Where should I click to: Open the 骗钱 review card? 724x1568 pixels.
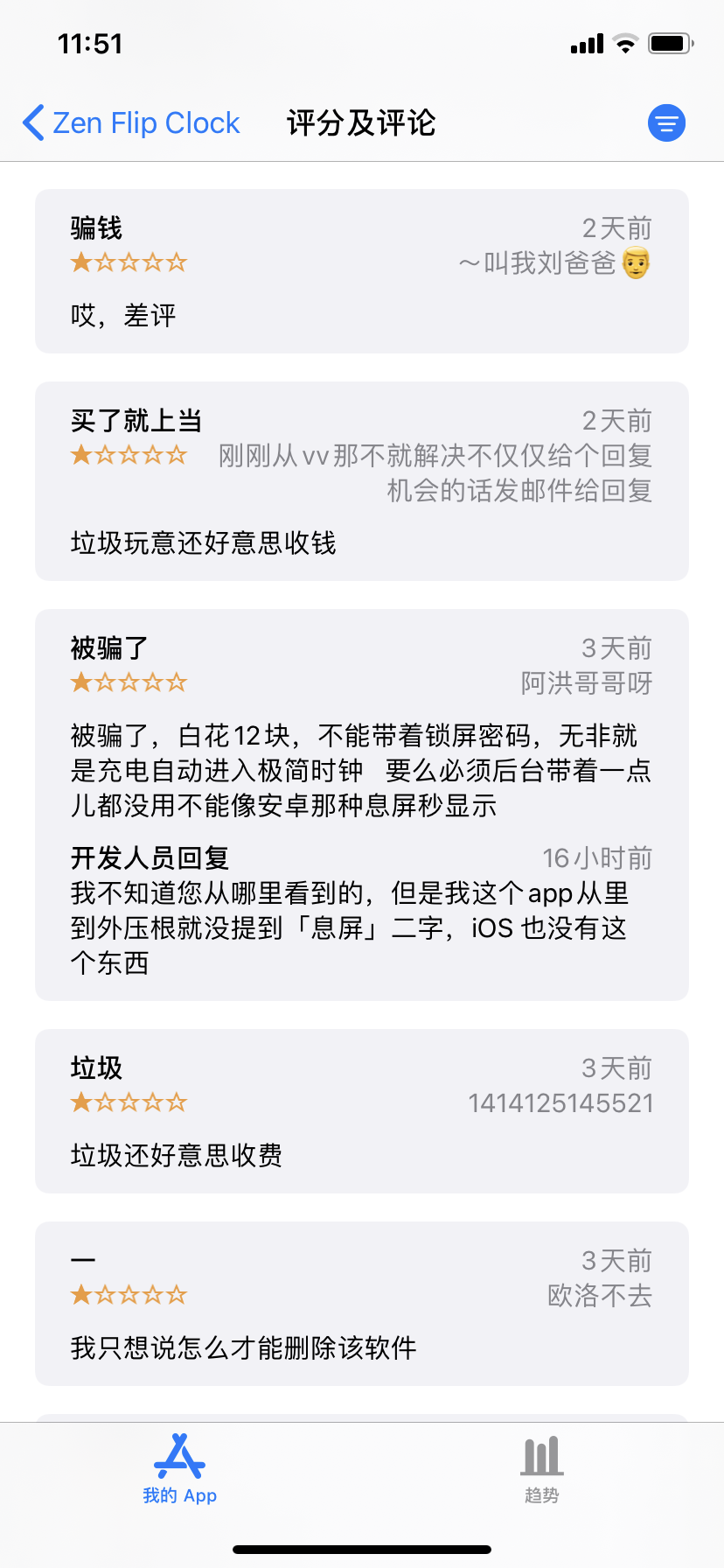coord(362,271)
